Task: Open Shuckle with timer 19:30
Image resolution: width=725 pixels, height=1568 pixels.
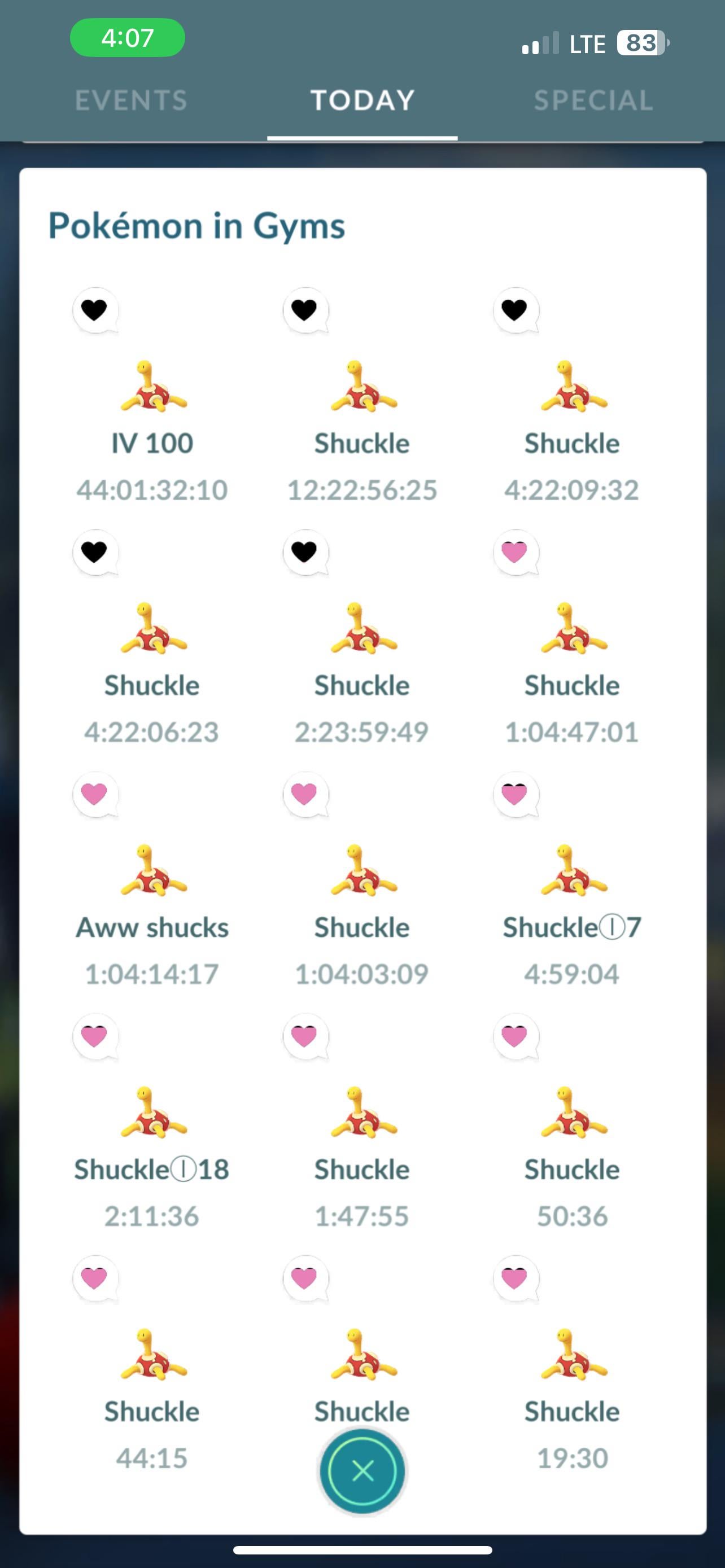Action: coord(573,1356)
